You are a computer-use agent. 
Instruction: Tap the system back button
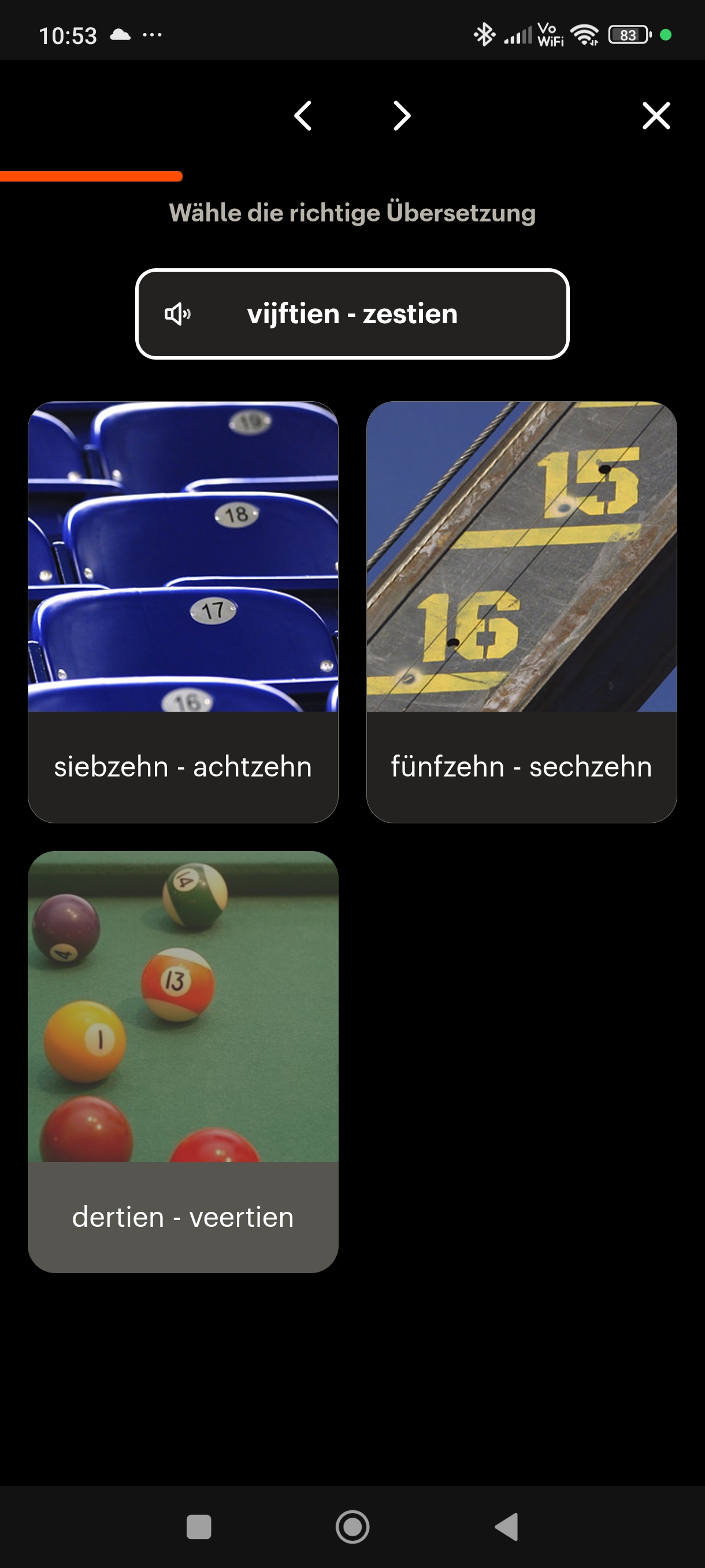tap(506, 1526)
